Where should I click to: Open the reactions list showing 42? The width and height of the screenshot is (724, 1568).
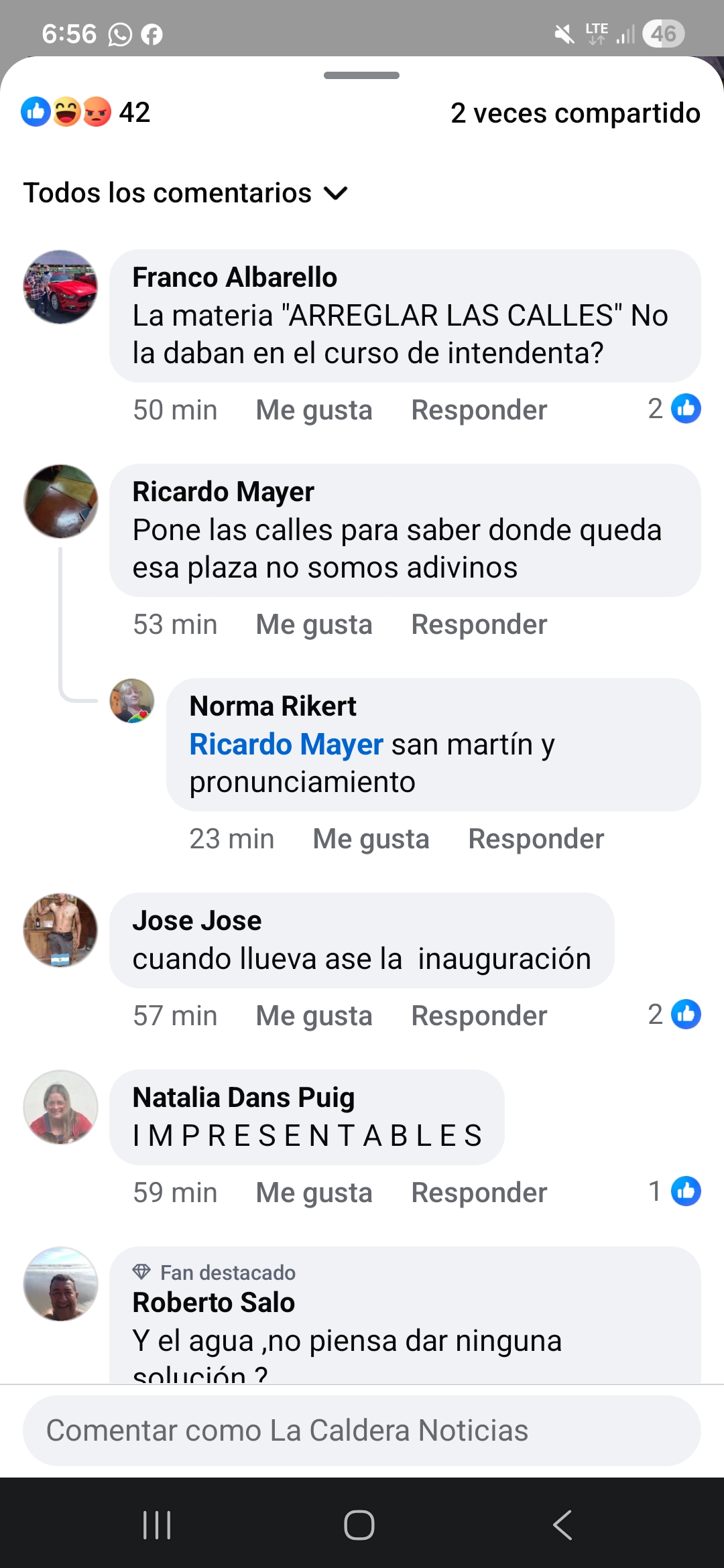[86, 113]
